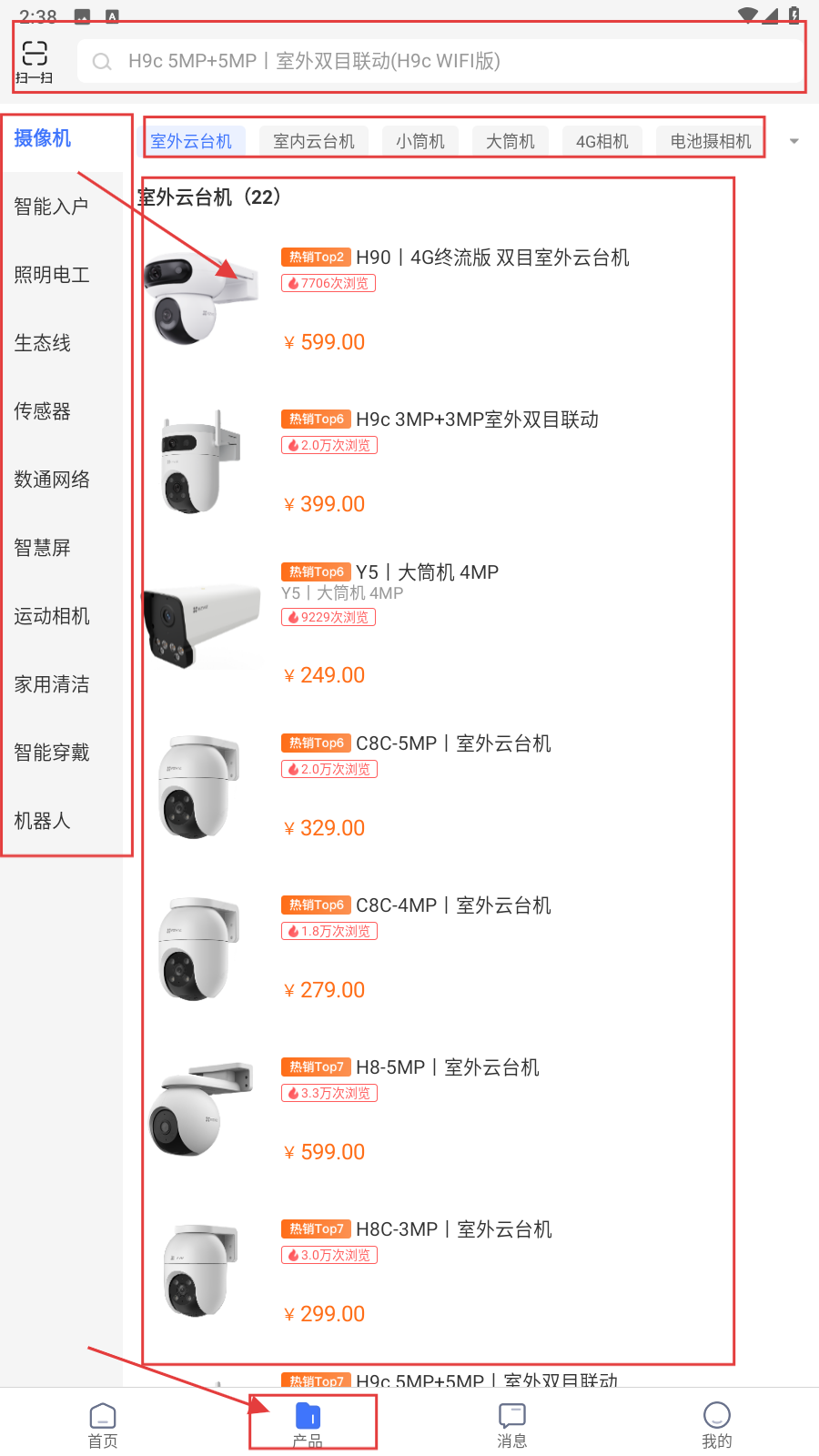Open the 我的 tab
The image size is (819, 1456).
(x=717, y=1425)
